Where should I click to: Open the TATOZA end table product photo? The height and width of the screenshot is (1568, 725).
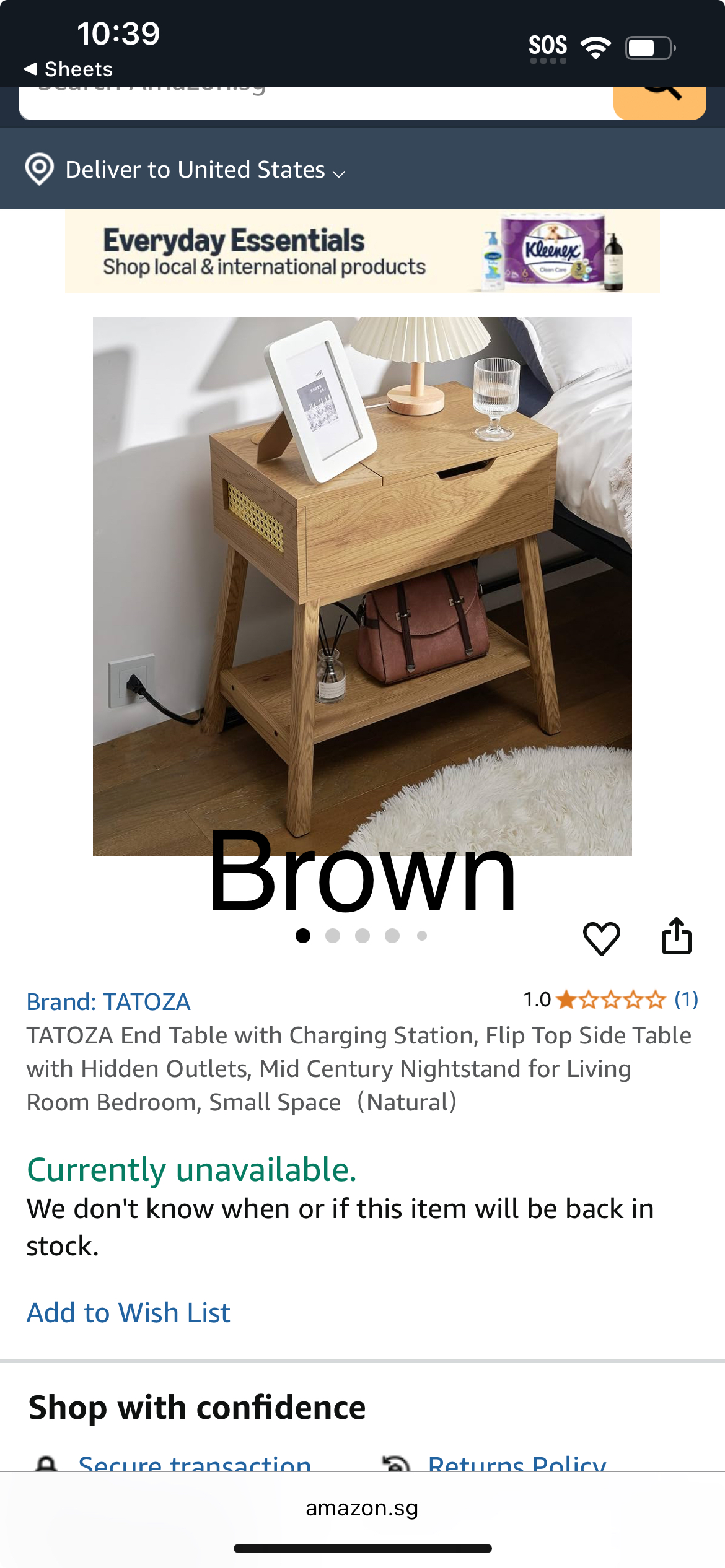pos(362,586)
